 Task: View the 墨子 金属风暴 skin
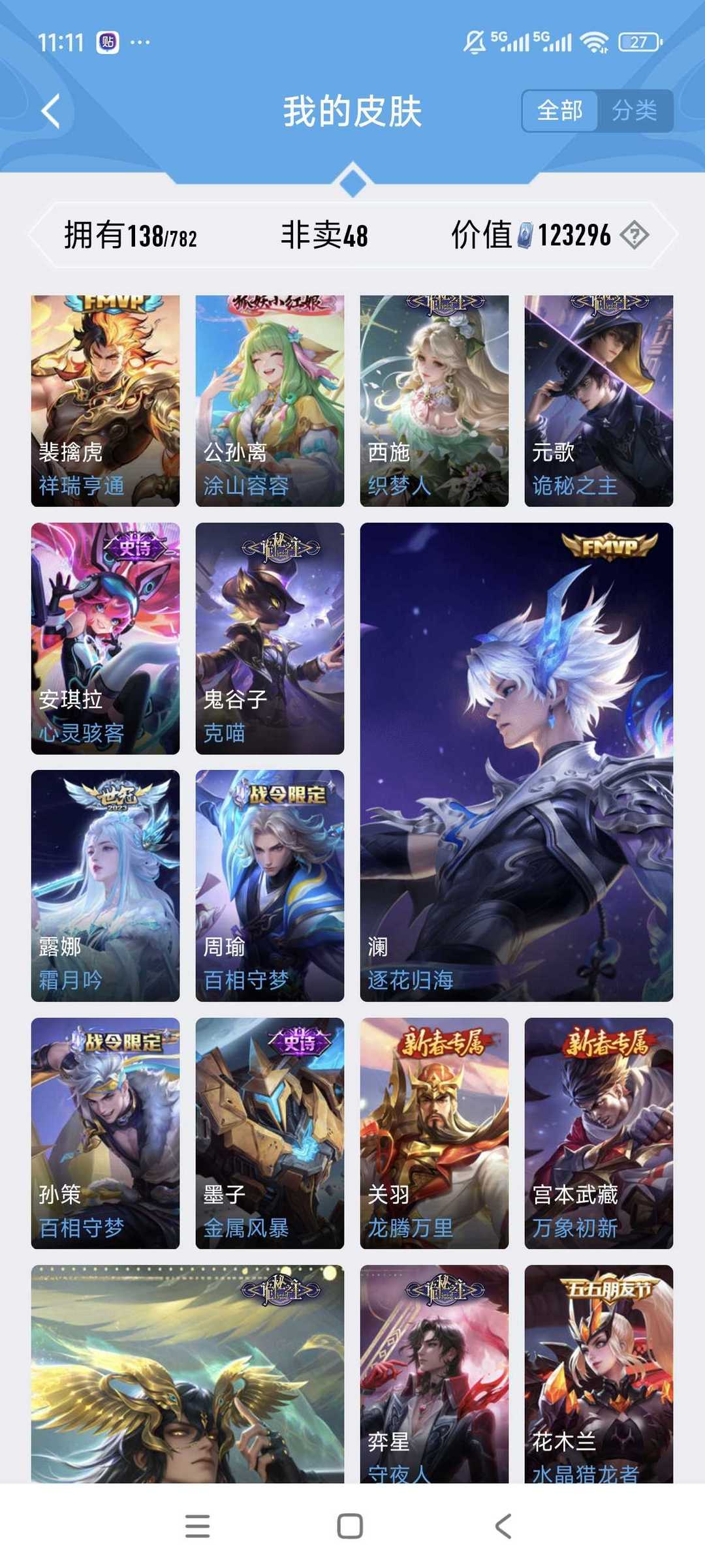tap(270, 1133)
